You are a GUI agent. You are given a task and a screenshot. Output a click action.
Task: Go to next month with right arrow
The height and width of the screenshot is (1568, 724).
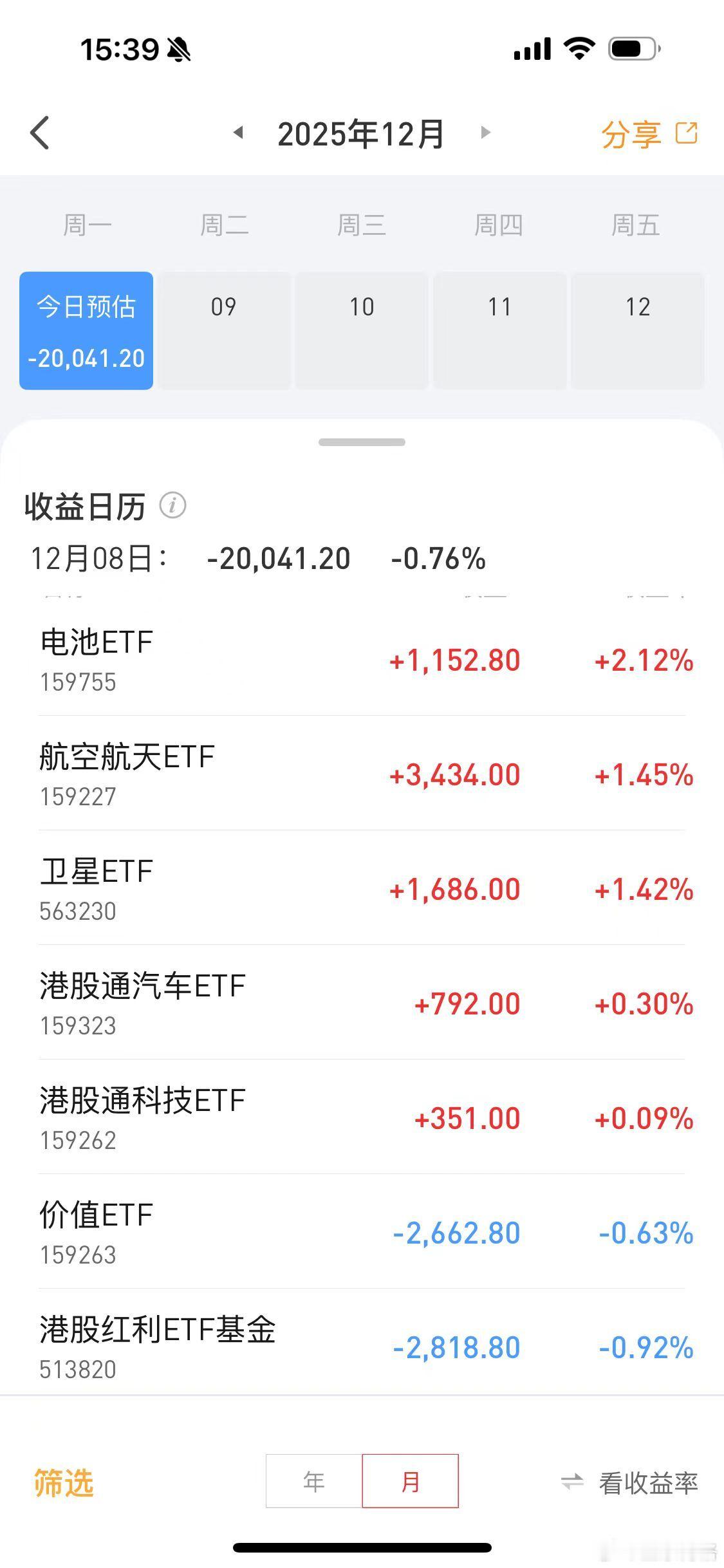[x=485, y=133]
